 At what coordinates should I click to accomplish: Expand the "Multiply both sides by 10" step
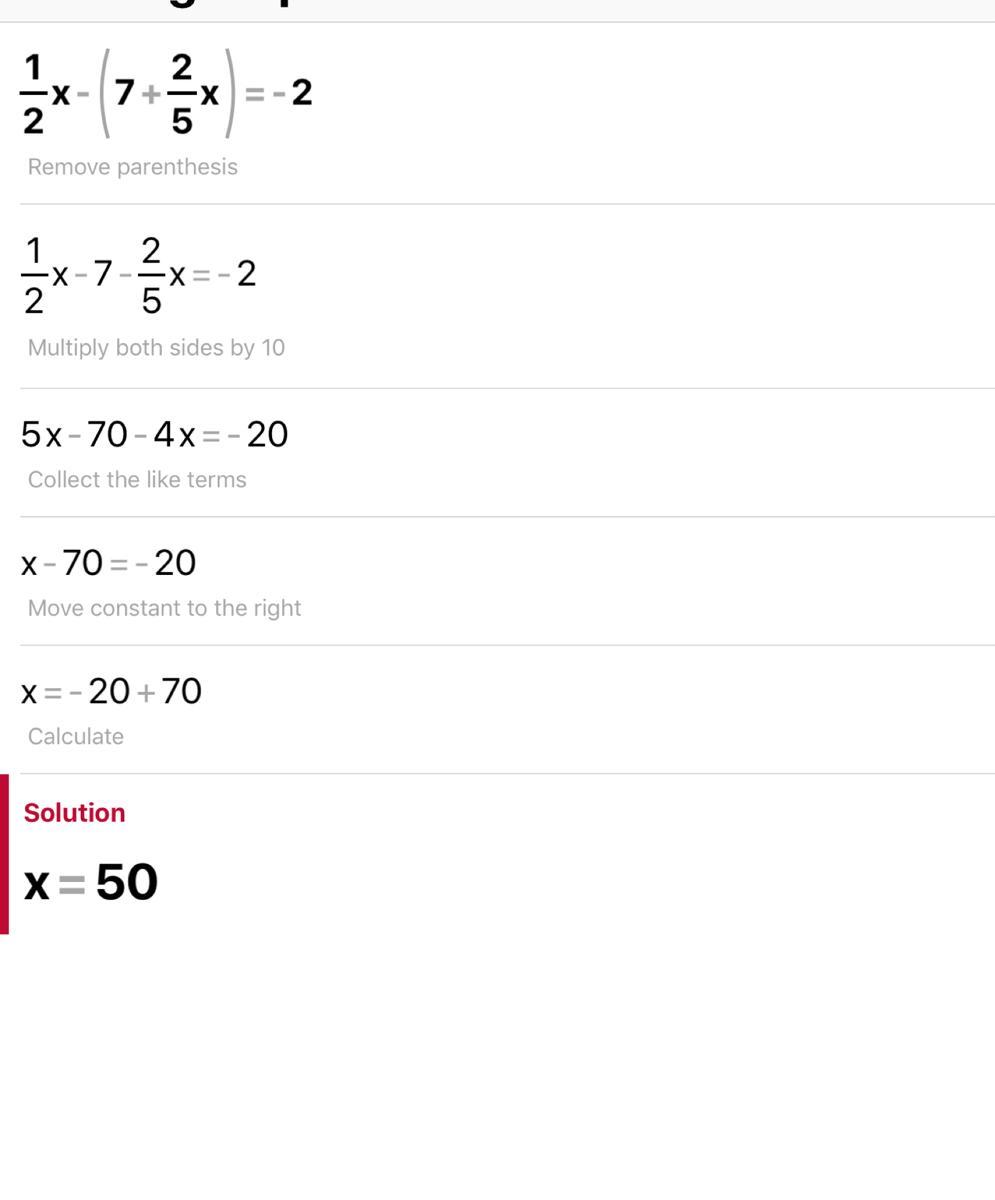[x=156, y=348]
